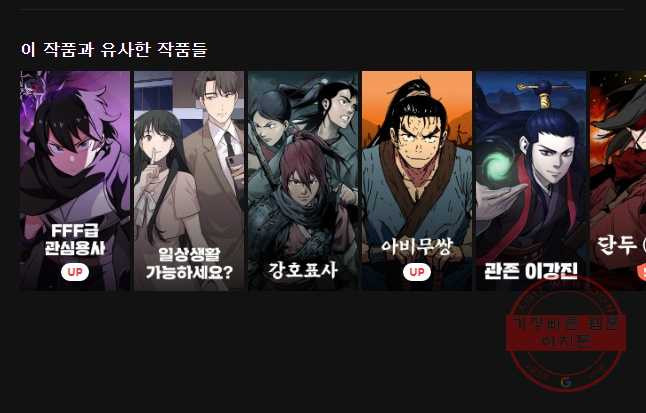This screenshot has width=646, height=413.
Task: Open 일상생활 가능하세요? webtoon card
Action: click(x=189, y=180)
